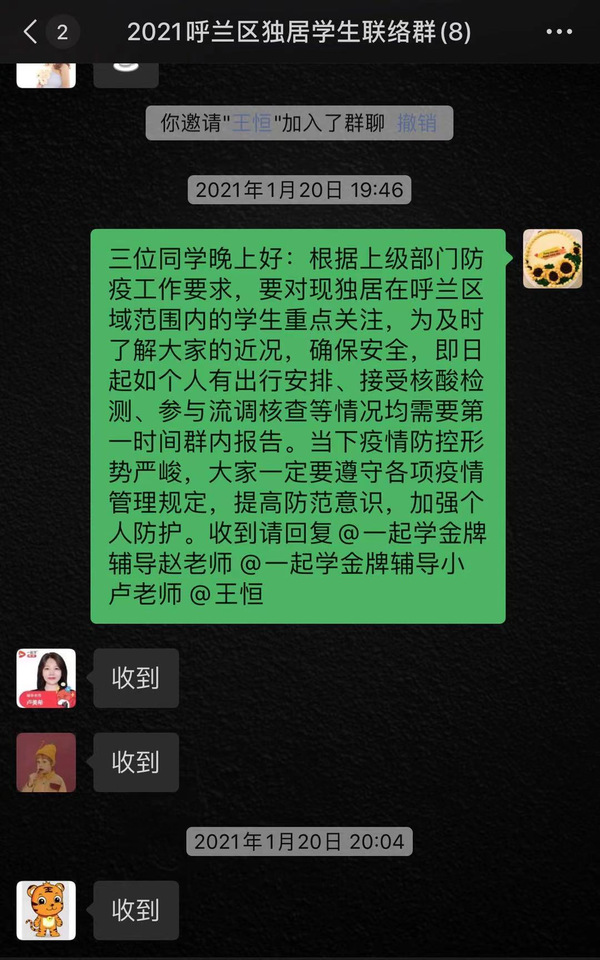
Task: Open the tiger cartoon avatar's profile
Action: pos(46,910)
